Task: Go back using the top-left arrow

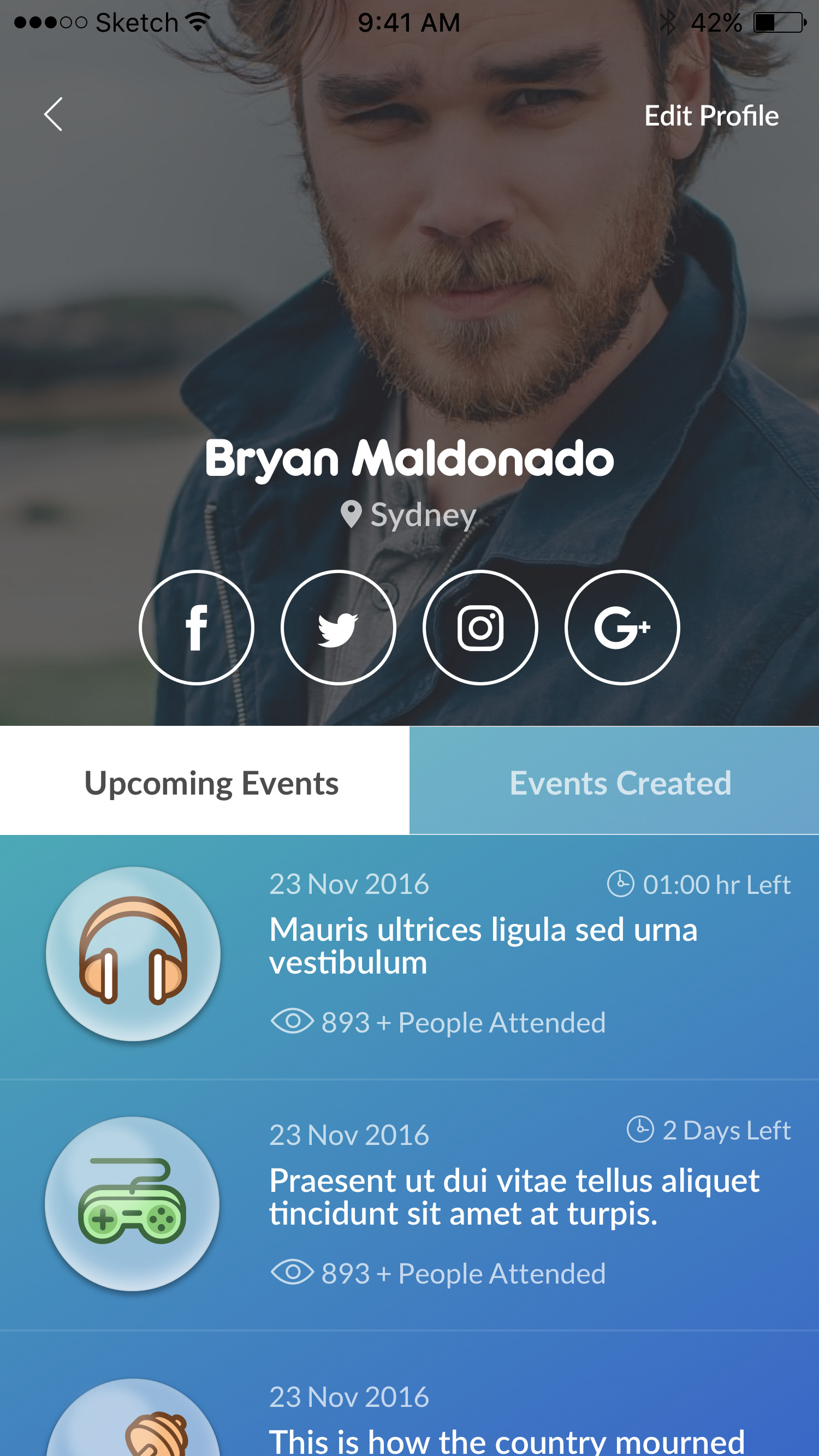Action: pos(53,115)
